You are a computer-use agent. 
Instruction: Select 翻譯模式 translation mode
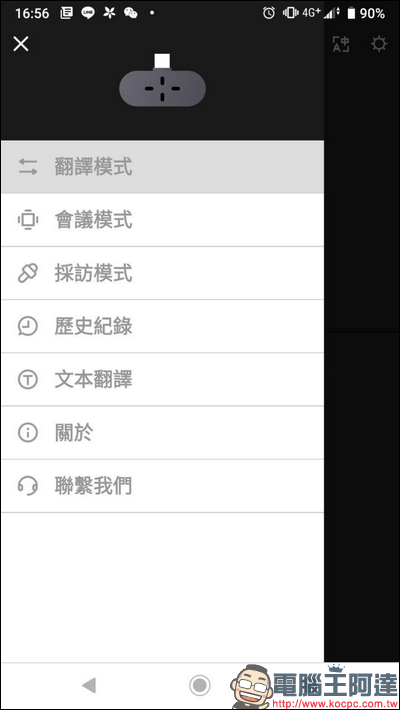tap(163, 167)
